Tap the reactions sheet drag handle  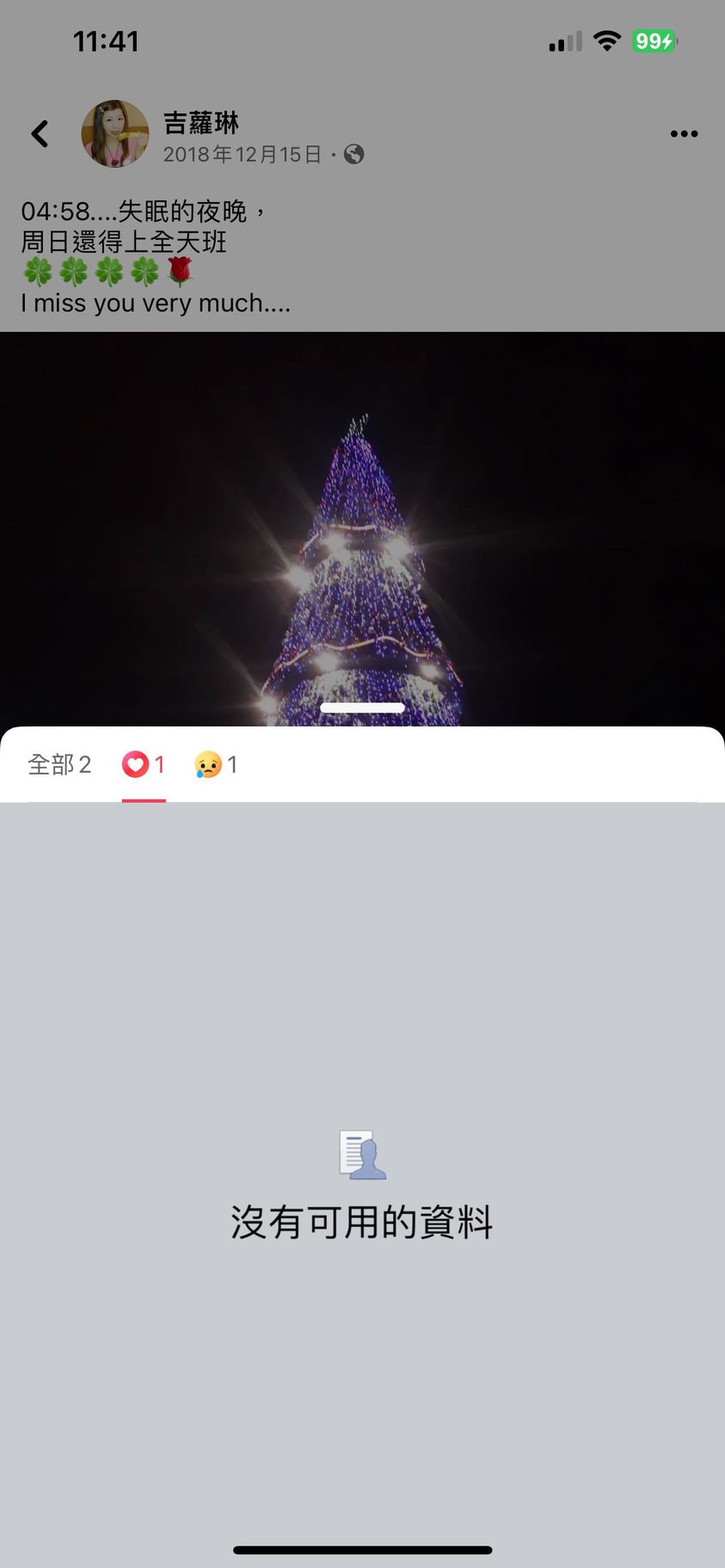tap(362, 707)
